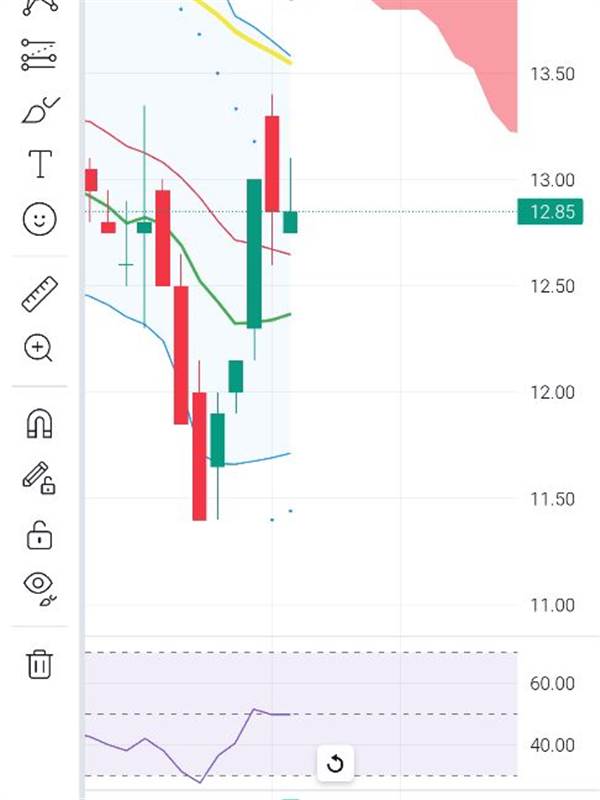Activate the ruler measure tool

[x=40, y=294]
